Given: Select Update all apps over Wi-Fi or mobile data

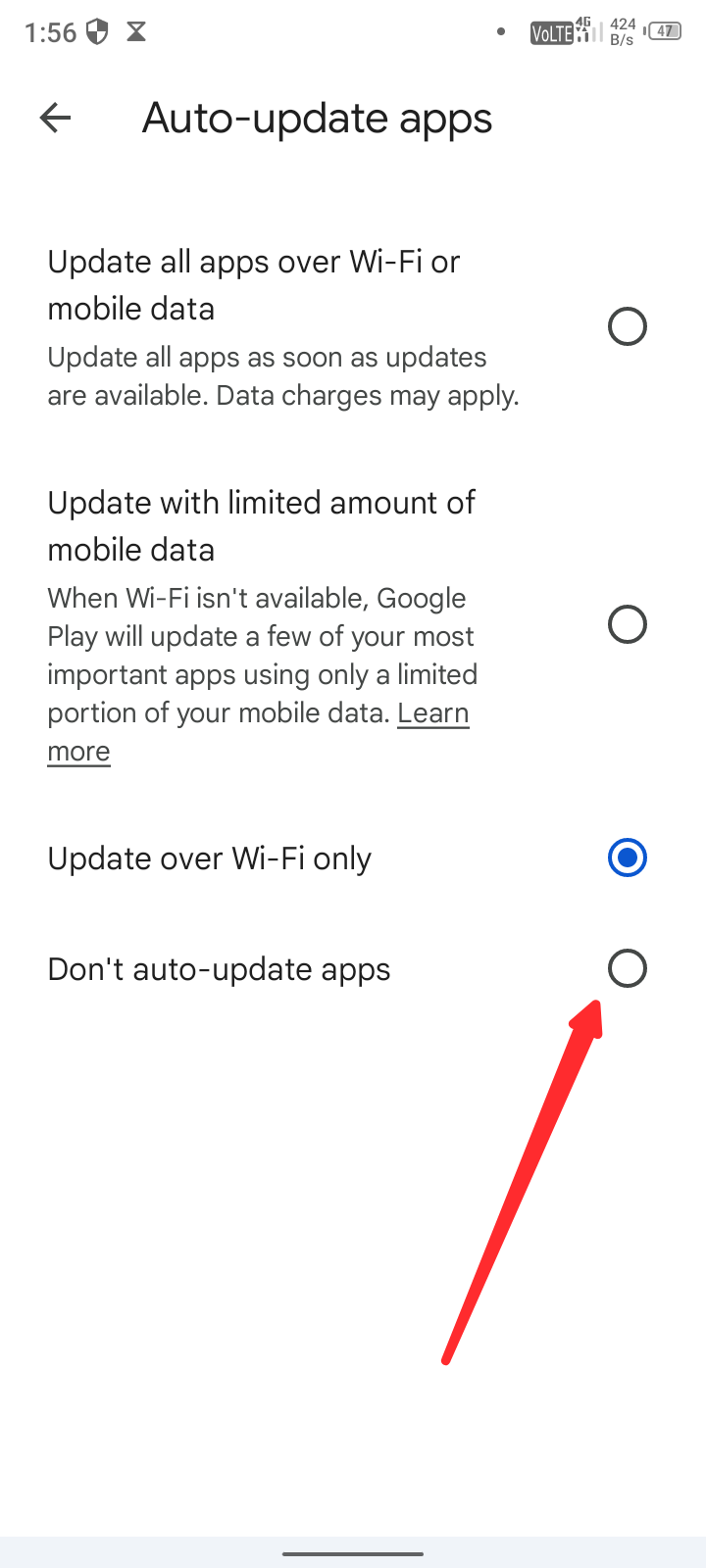Looking at the screenshot, I should [x=627, y=326].
